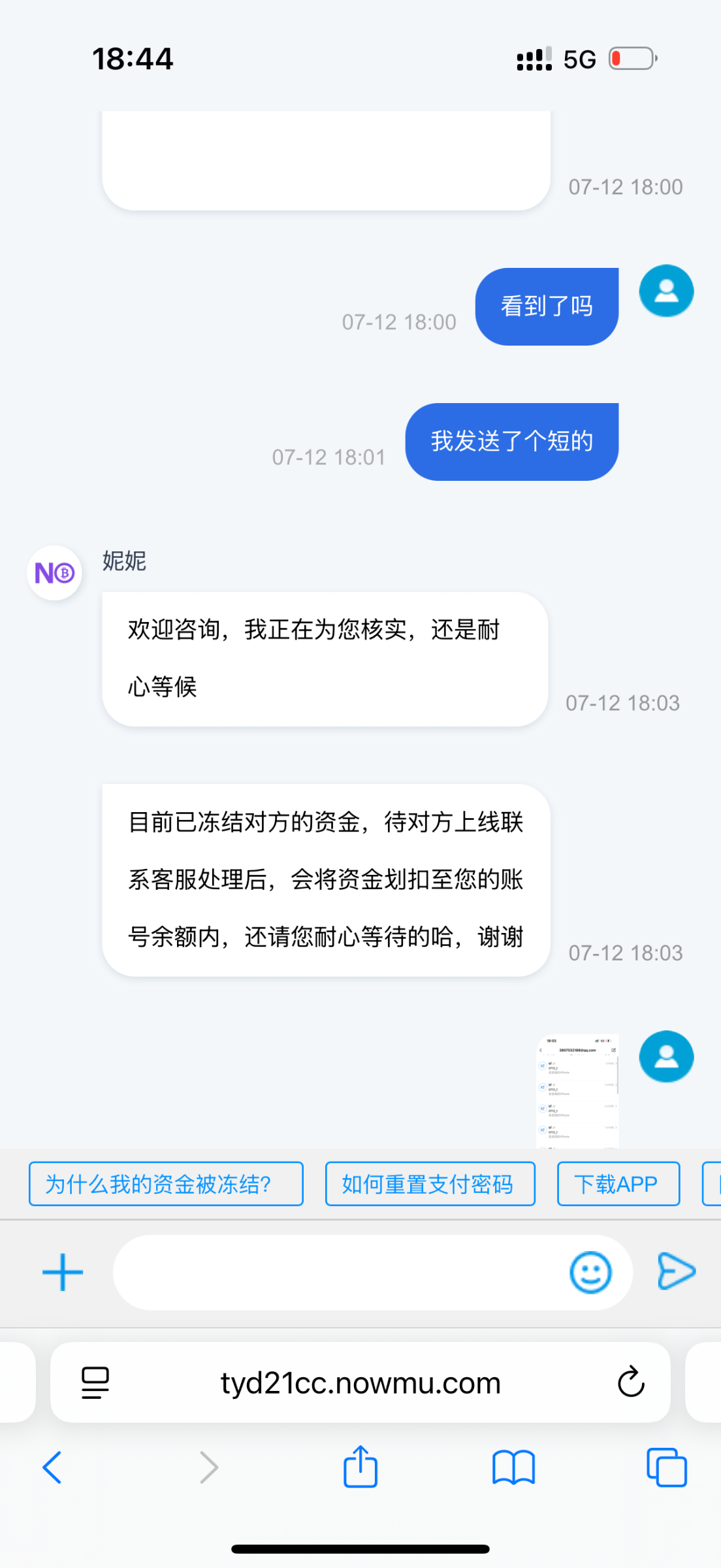721x1568 pixels.
Task: Share this page
Action: click(x=360, y=1467)
